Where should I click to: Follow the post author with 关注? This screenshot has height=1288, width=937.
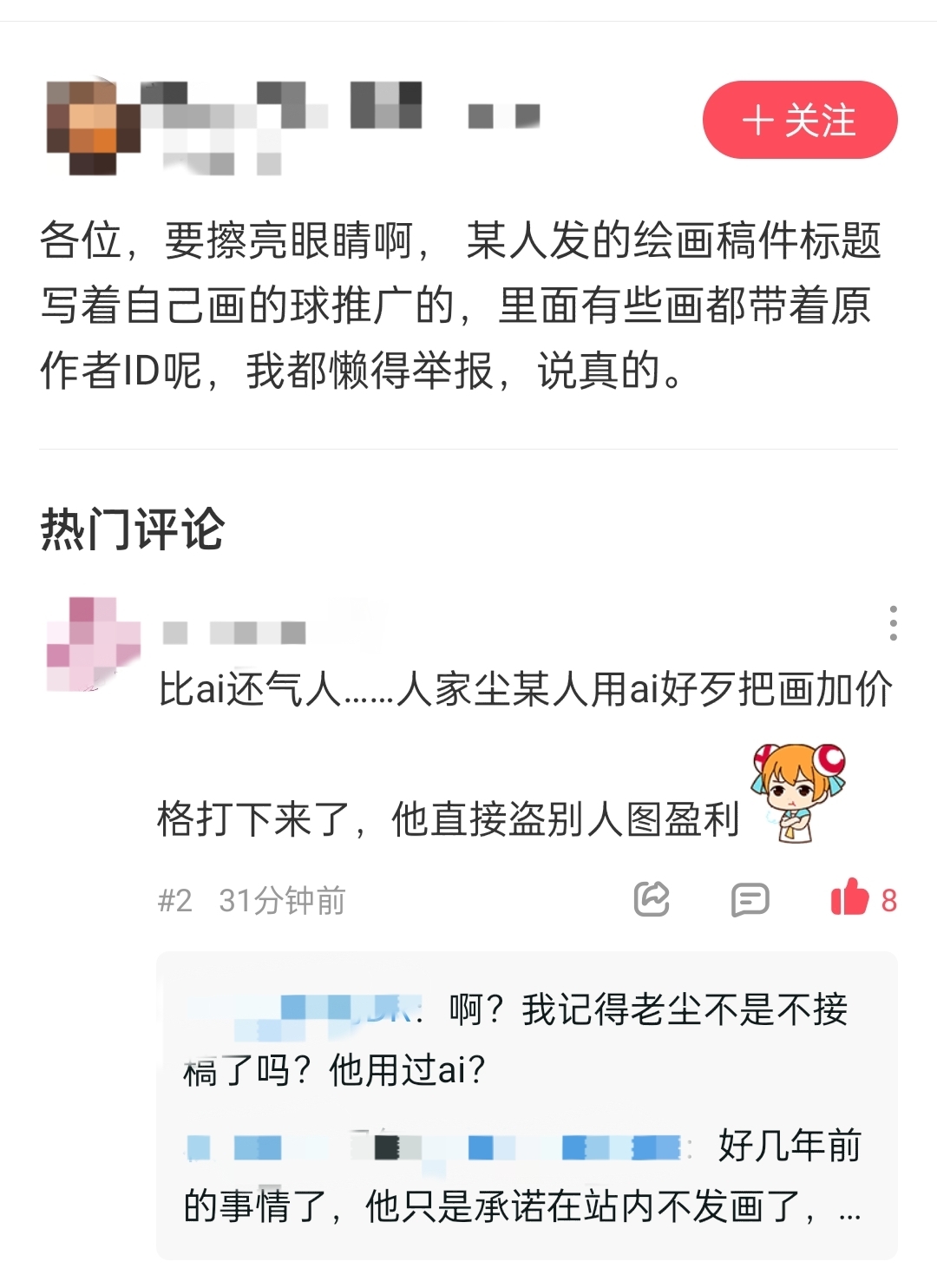tap(799, 120)
